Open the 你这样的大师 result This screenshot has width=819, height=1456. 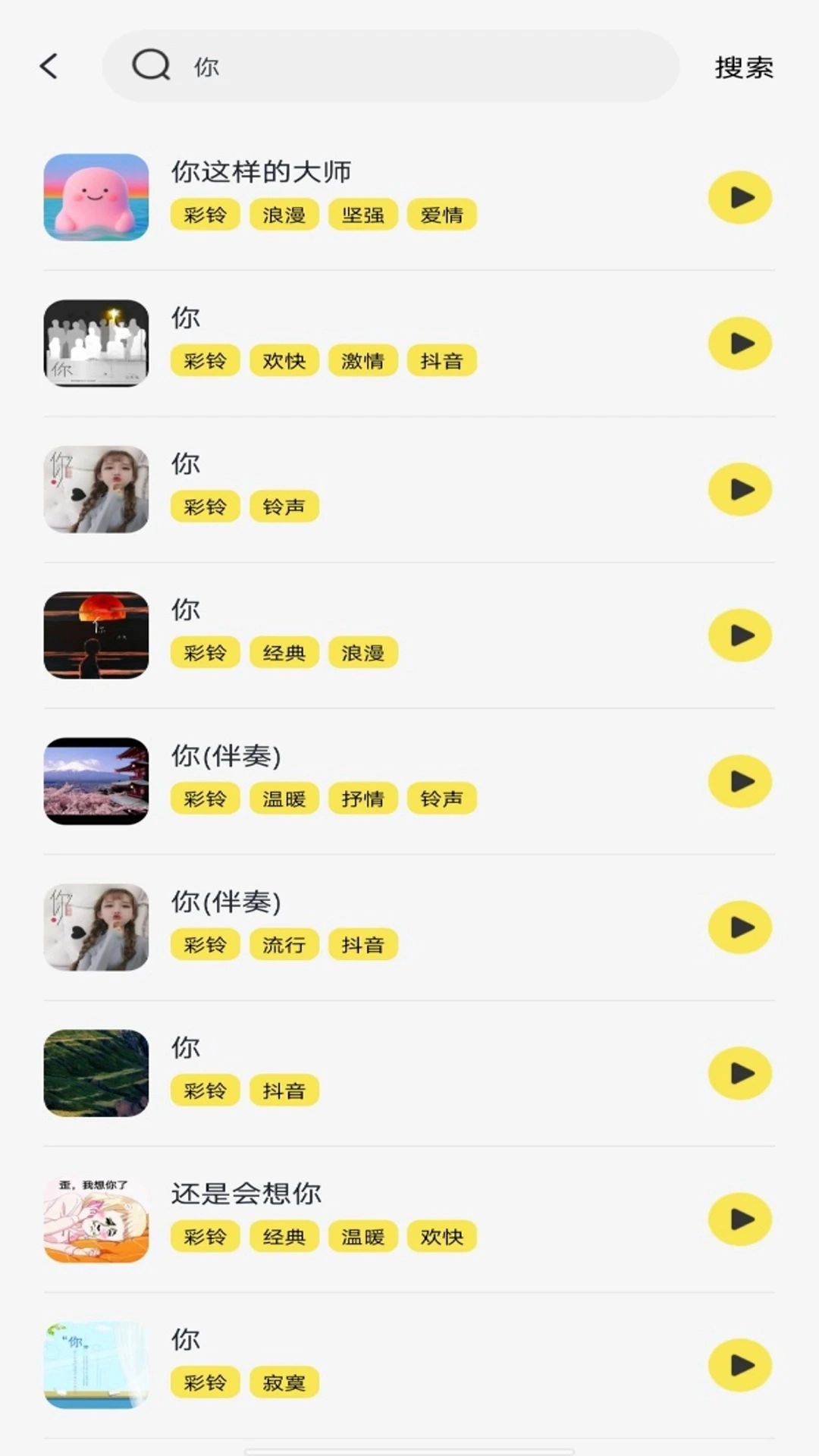261,172
